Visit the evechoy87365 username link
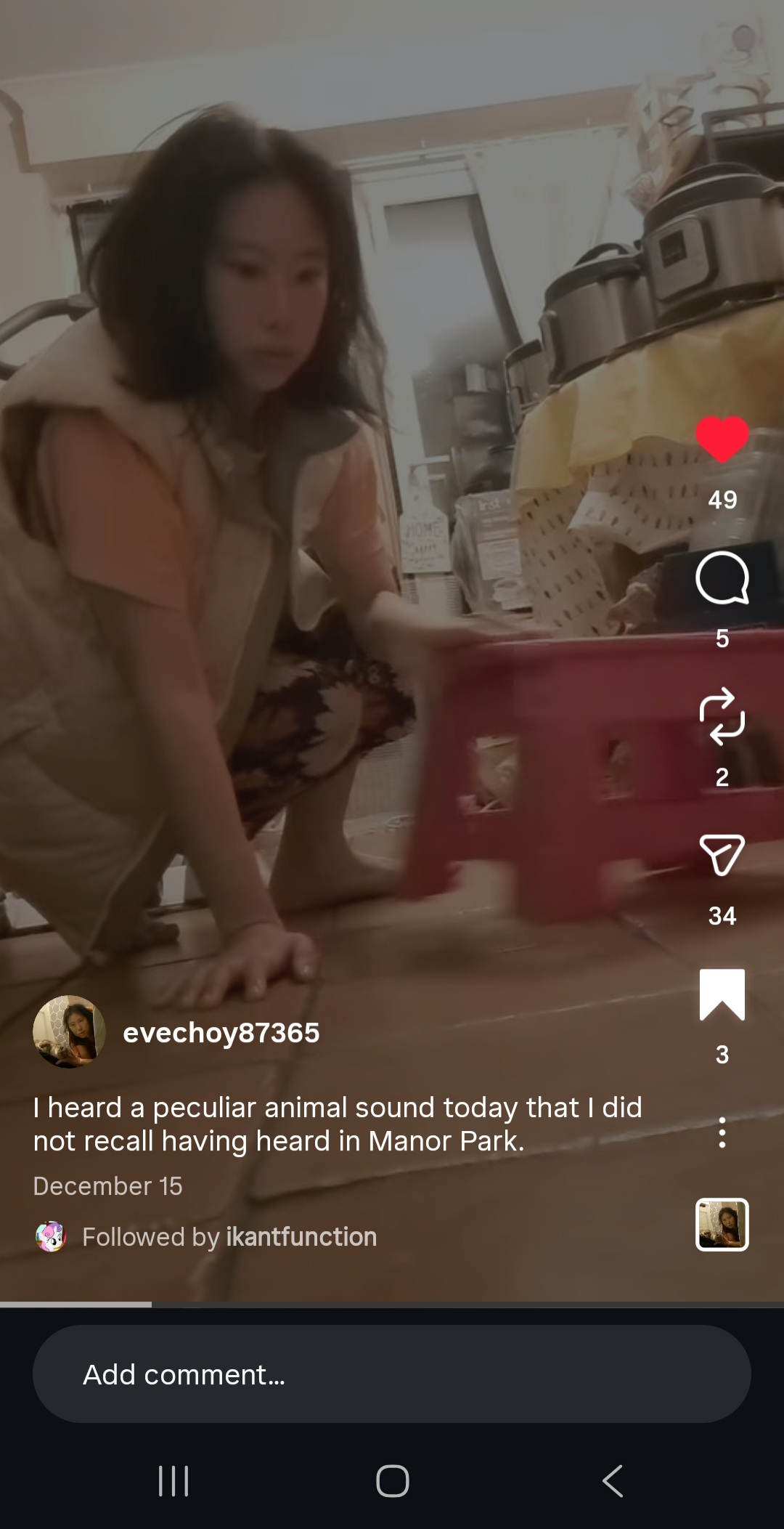The width and height of the screenshot is (784, 1529). [221, 1032]
